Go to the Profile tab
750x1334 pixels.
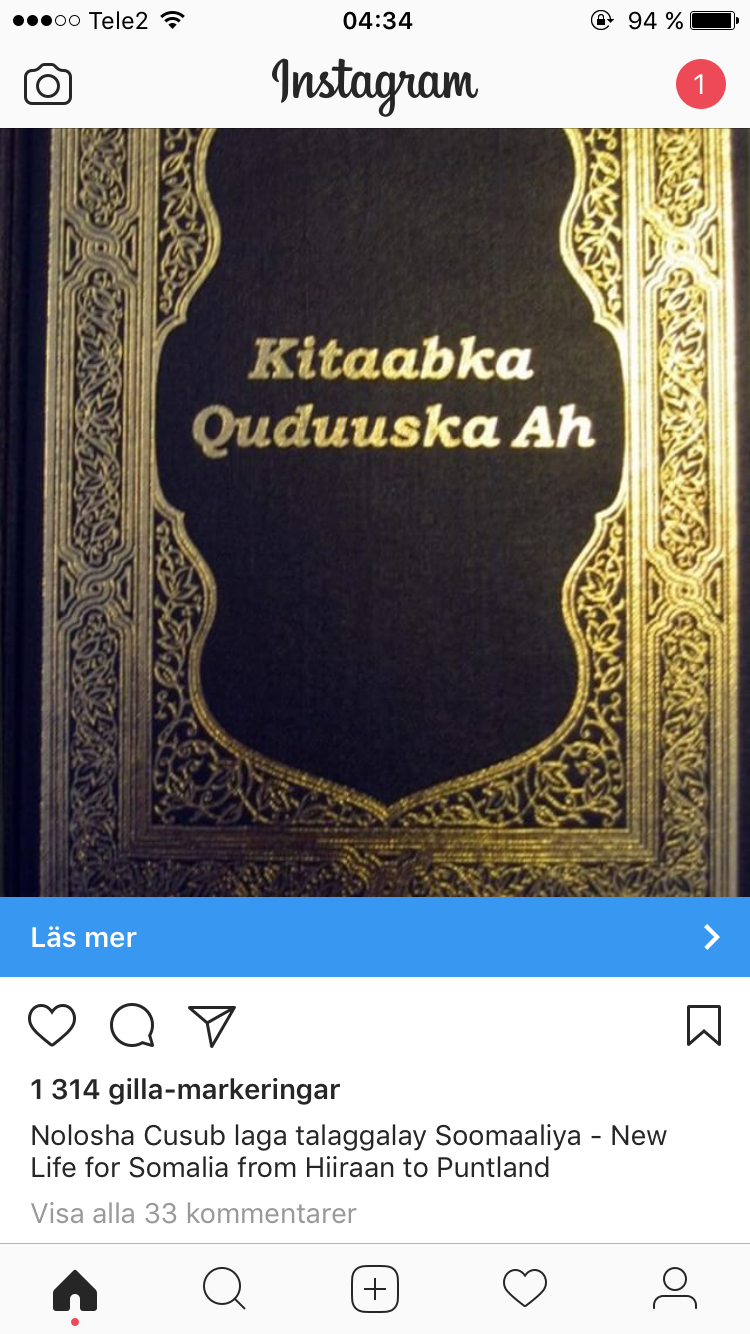(675, 1289)
